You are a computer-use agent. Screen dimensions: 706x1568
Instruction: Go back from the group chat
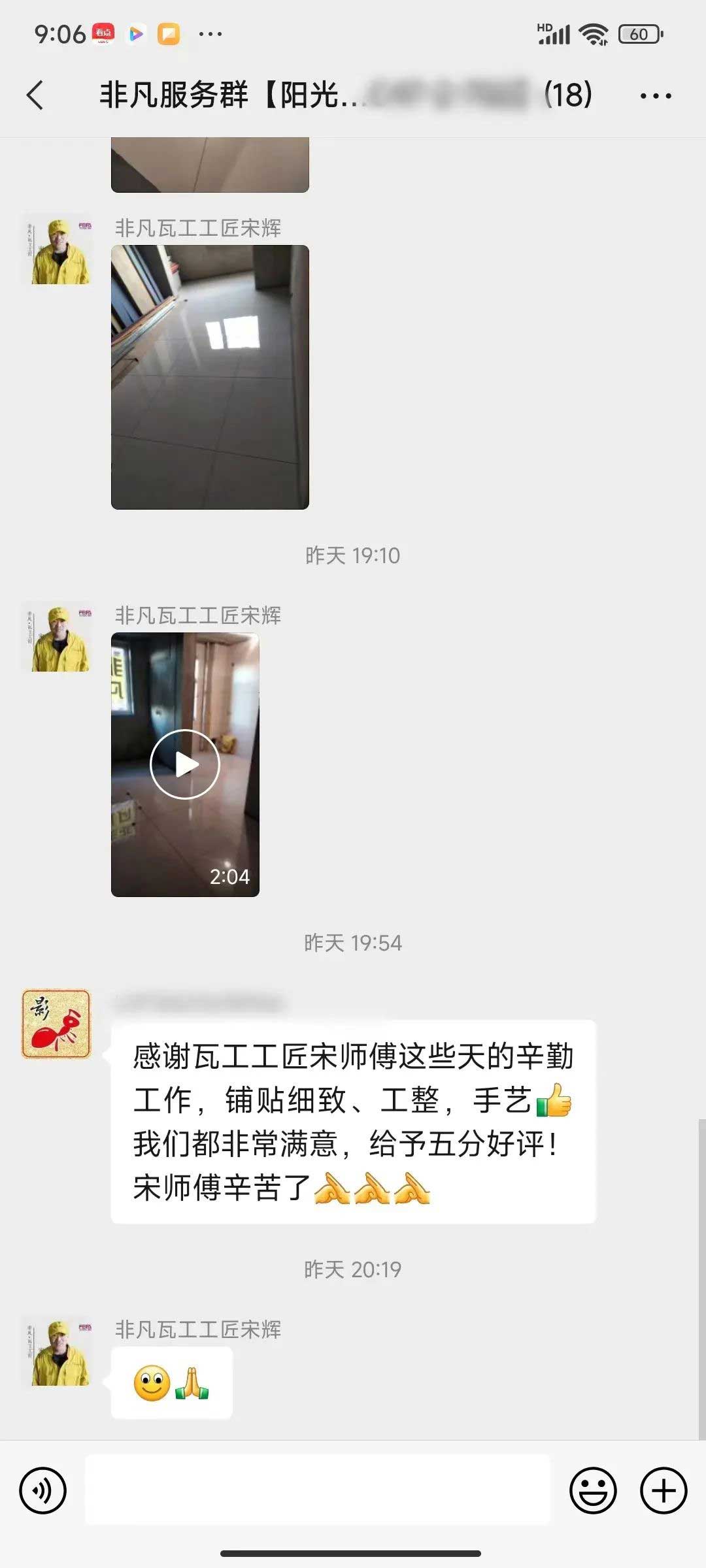35,95
